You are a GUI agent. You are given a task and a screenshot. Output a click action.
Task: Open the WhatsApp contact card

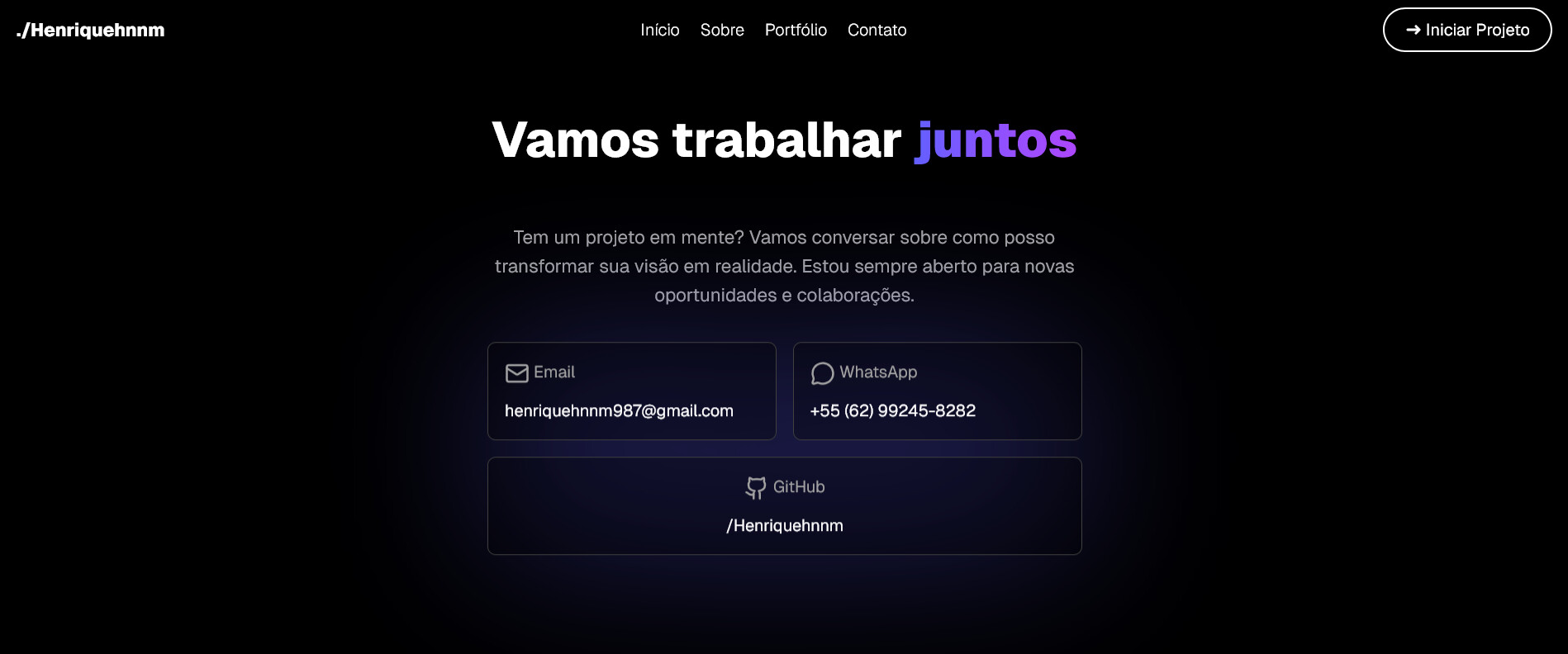point(937,391)
